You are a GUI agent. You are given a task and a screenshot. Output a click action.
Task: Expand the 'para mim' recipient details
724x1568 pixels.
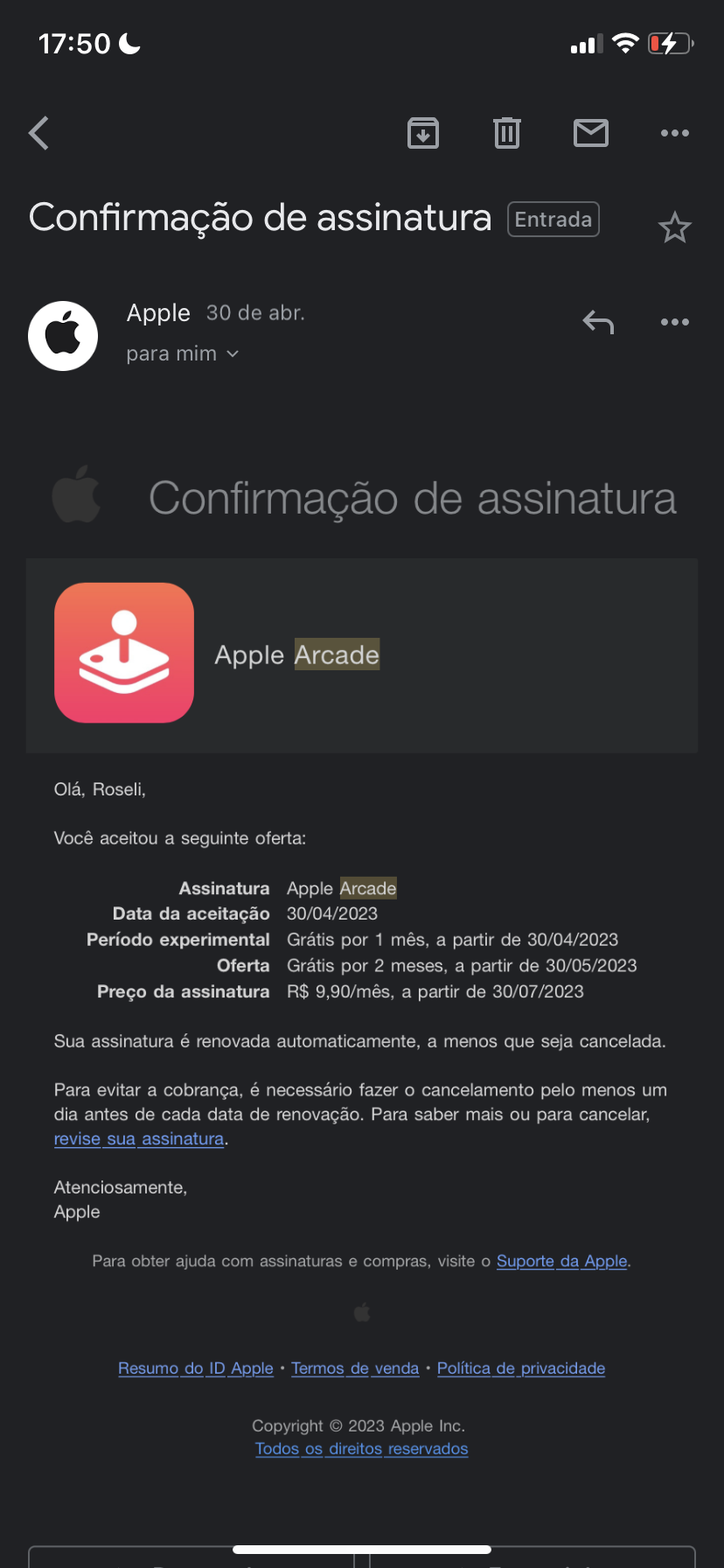(x=182, y=353)
